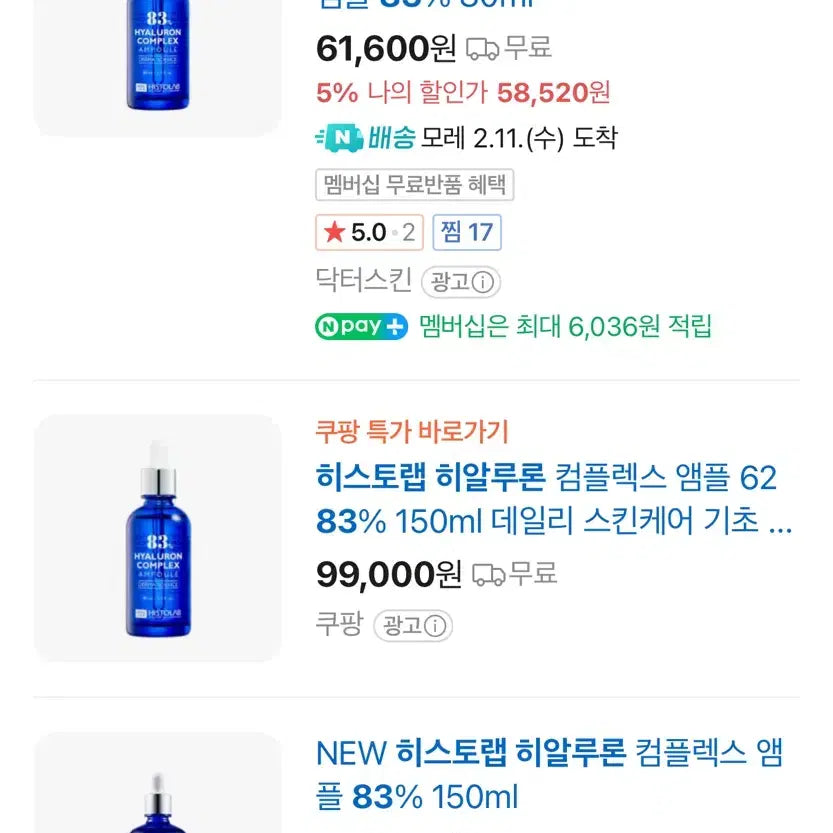Show ad info next to 닥터스킨
Image resolution: width=833 pixels, height=833 pixels.
(x=461, y=282)
